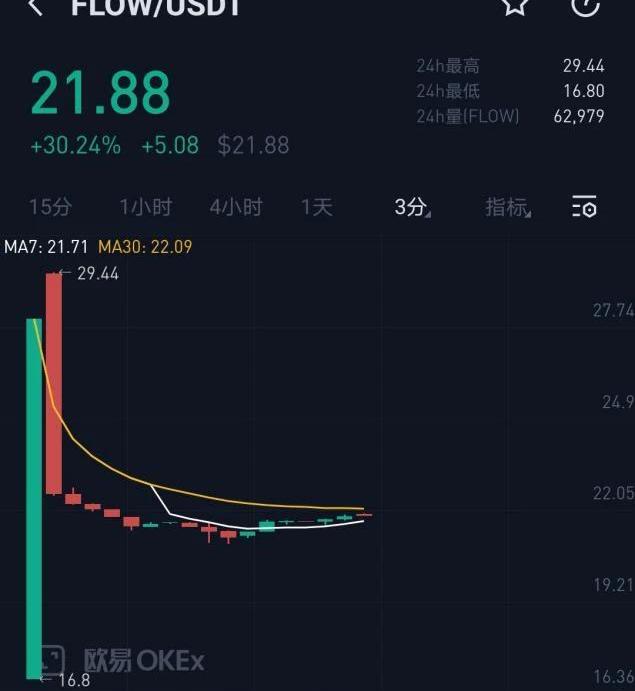
Task: Add FLOW/USDT to favorites with the star
Action: coord(515,6)
